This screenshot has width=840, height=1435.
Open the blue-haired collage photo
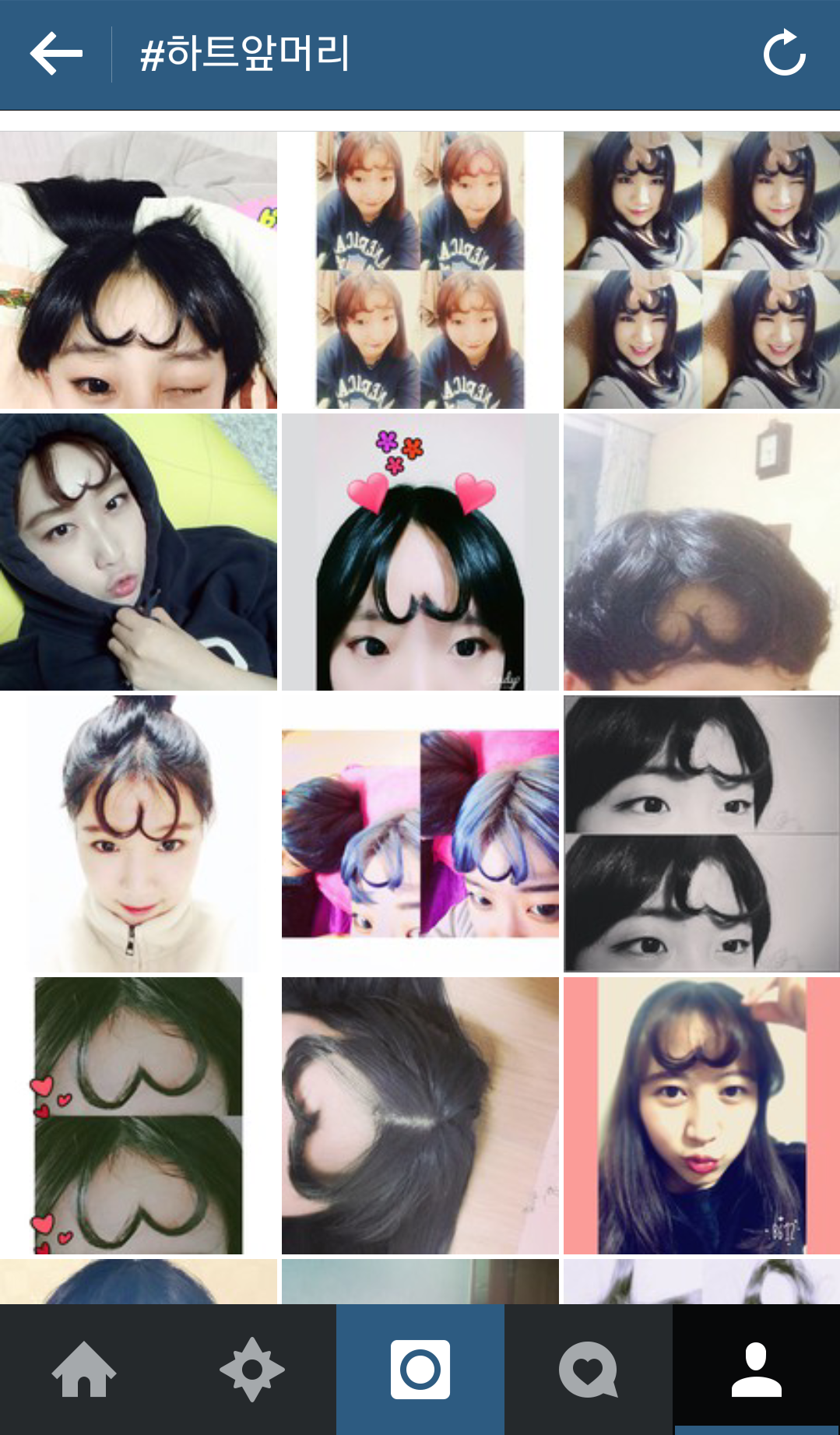(x=420, y=834)
